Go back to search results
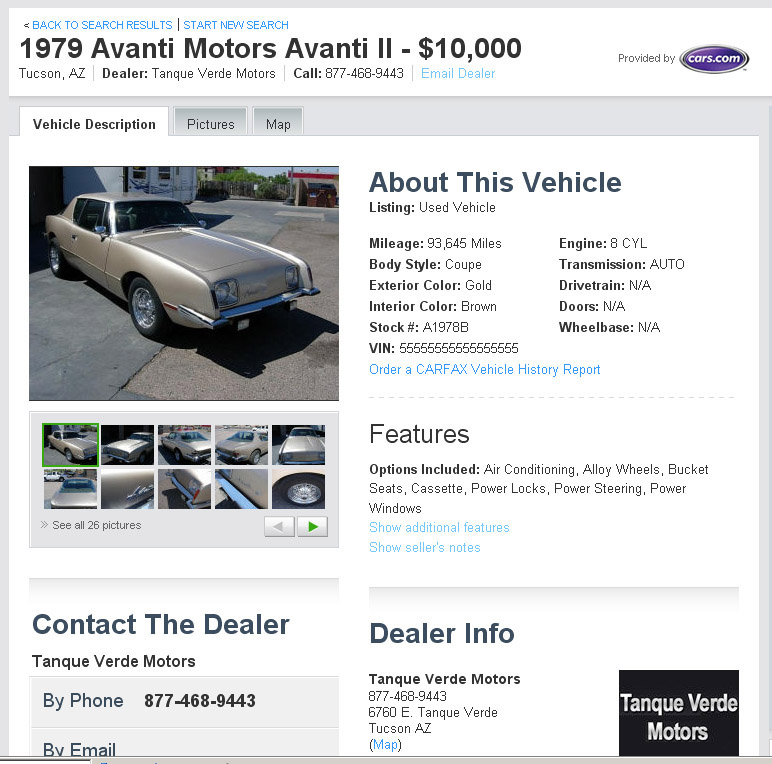 102,24
